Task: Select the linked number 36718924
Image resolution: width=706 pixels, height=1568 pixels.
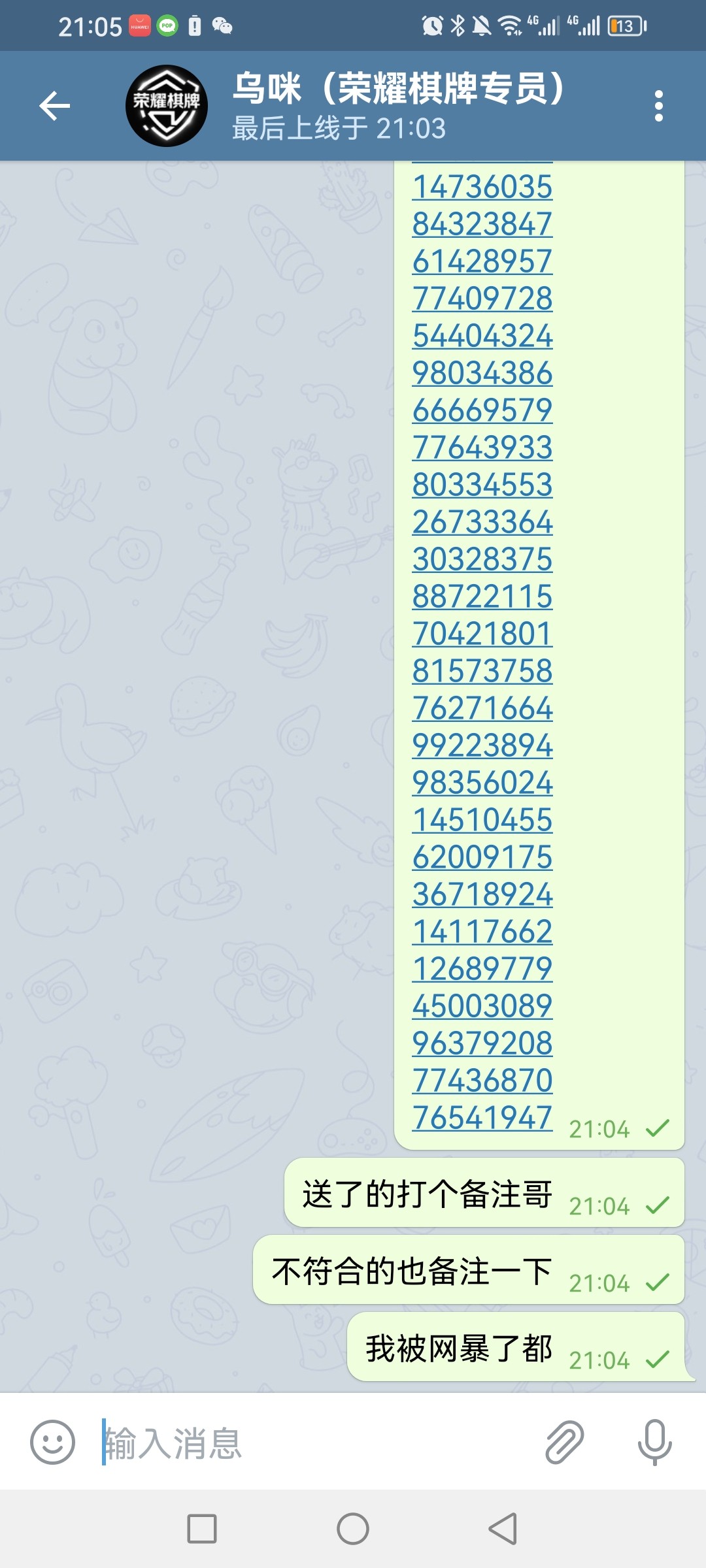Action: [482, 894]
